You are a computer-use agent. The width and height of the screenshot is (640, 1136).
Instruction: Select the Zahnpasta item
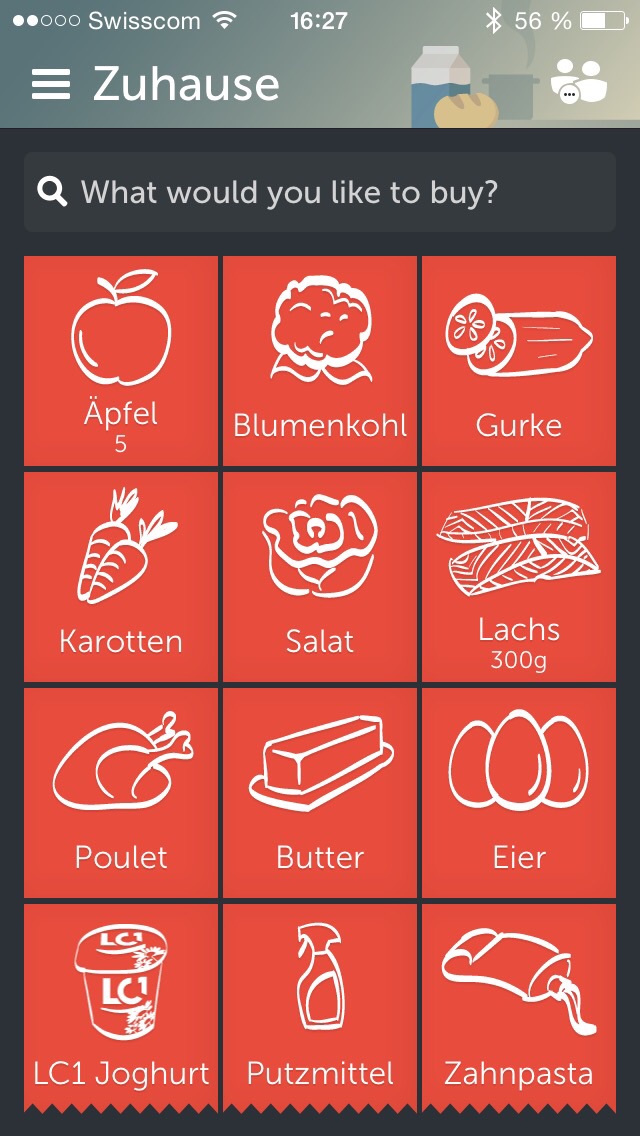519,1005
